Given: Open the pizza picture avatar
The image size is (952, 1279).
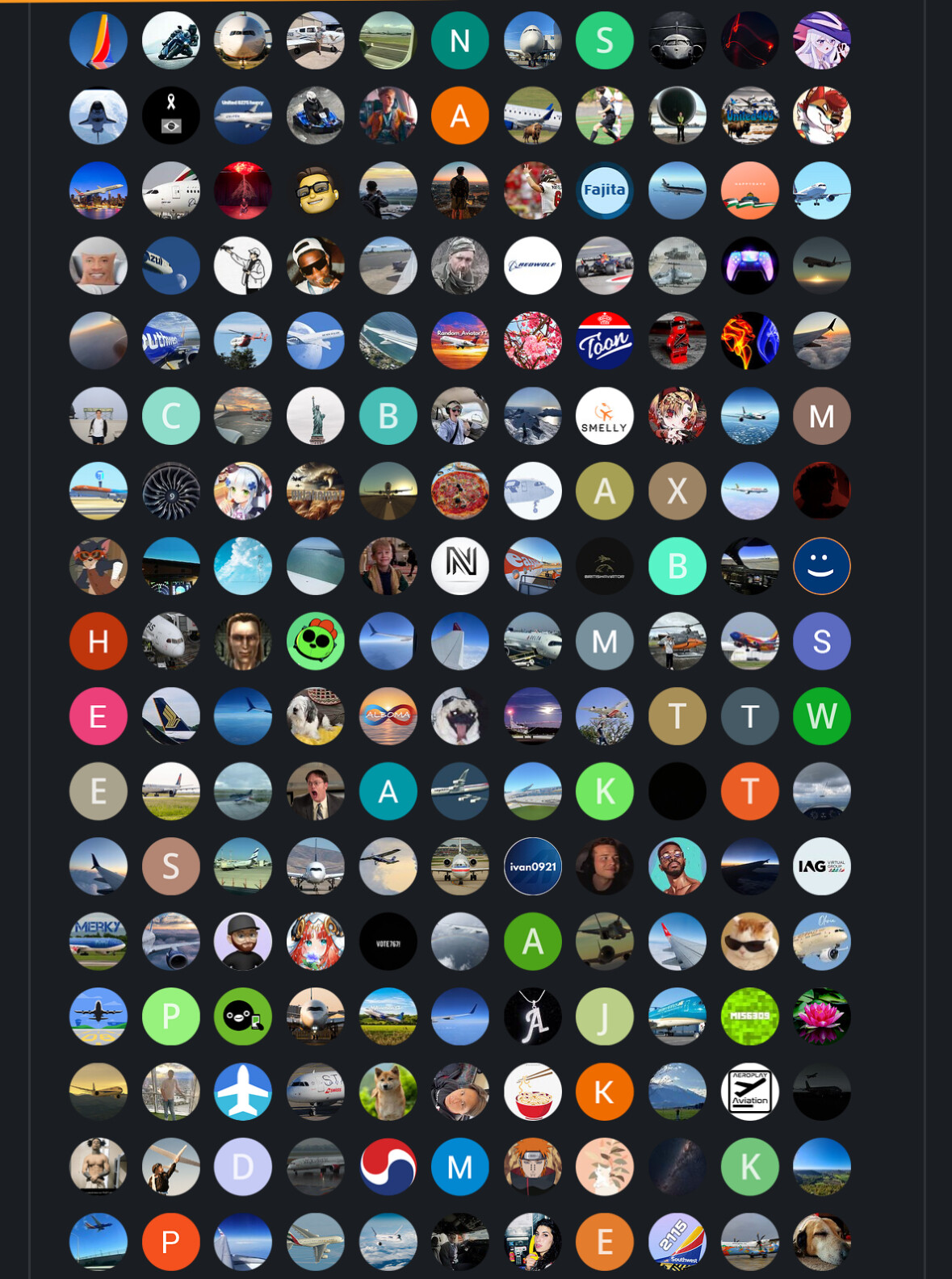Looking at the screenshot, I should click(459, 491).
